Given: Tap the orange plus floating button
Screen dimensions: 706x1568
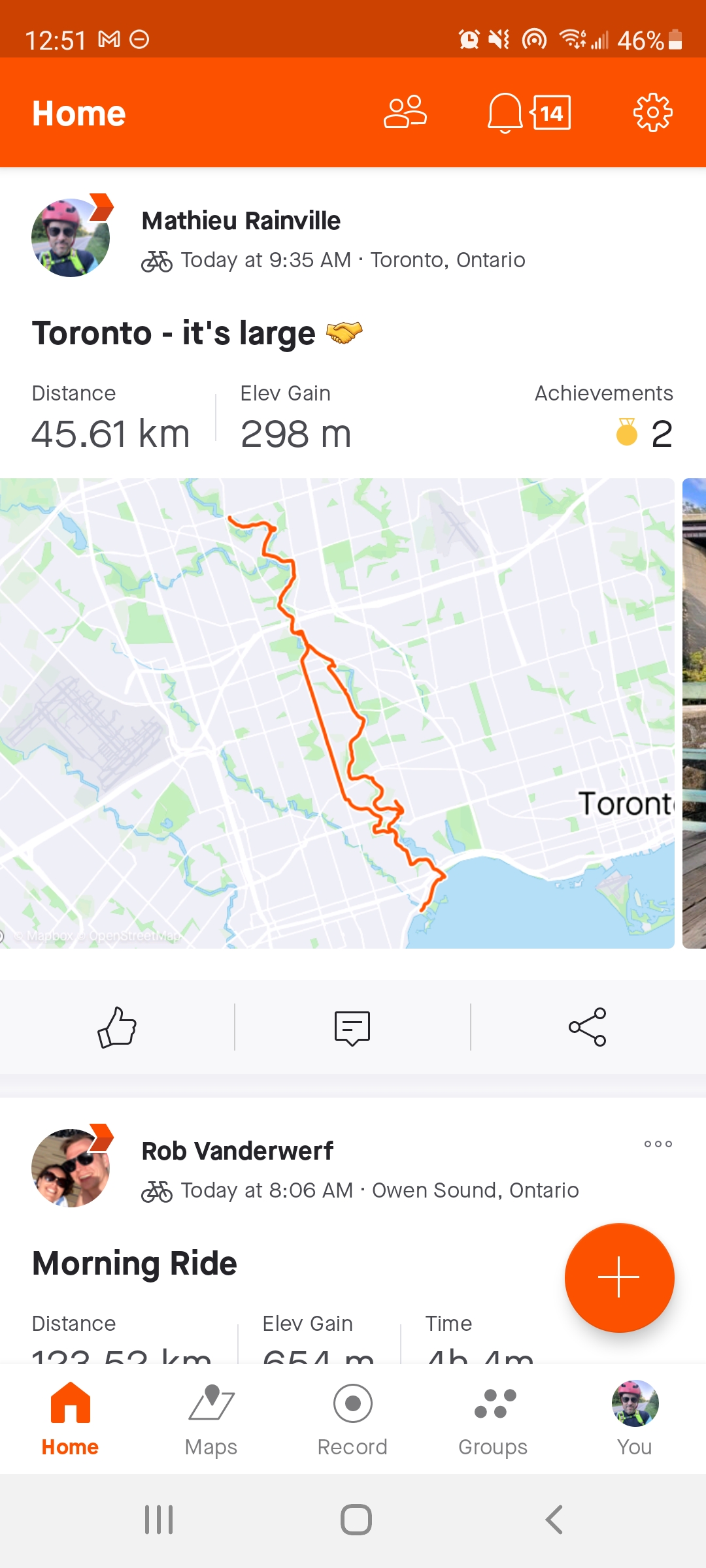Looking at the screenshot, I should [x=618, y=1277].
